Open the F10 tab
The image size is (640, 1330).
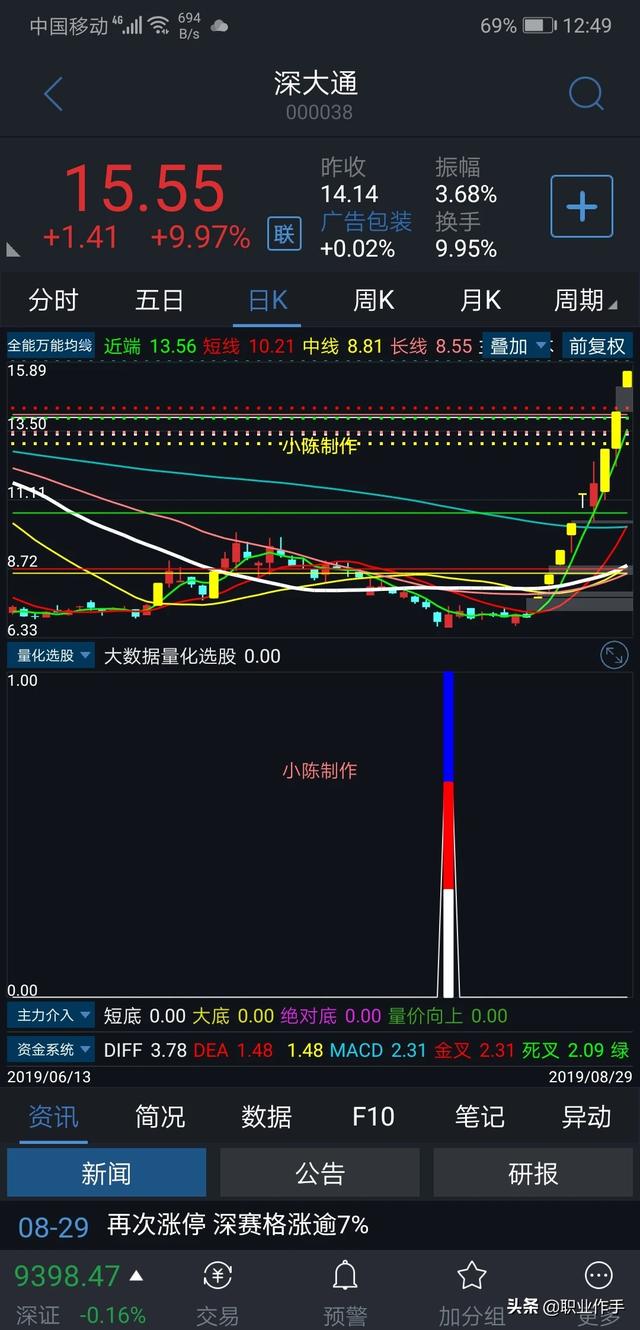point(373,1116)
